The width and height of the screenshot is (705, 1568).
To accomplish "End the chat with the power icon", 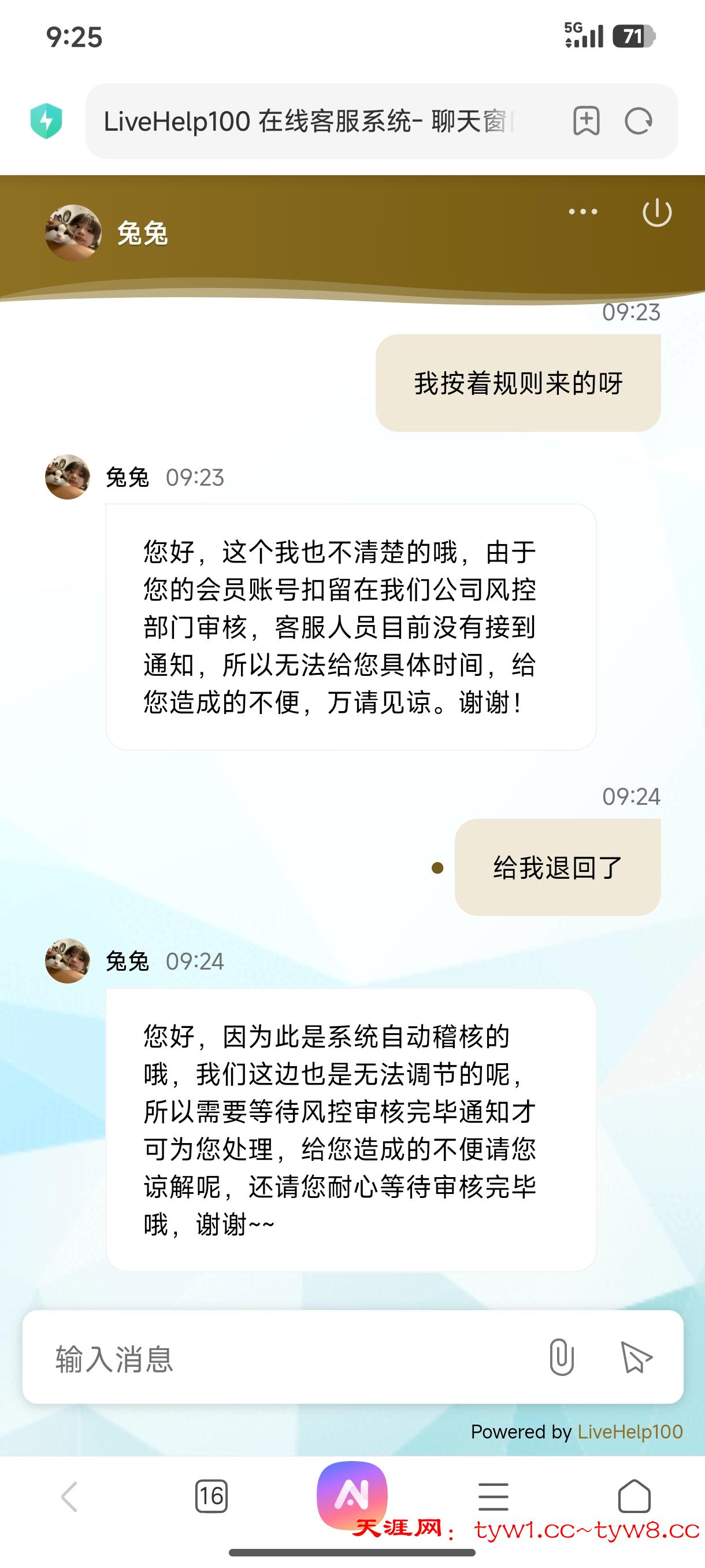I will tap(657, 212).
